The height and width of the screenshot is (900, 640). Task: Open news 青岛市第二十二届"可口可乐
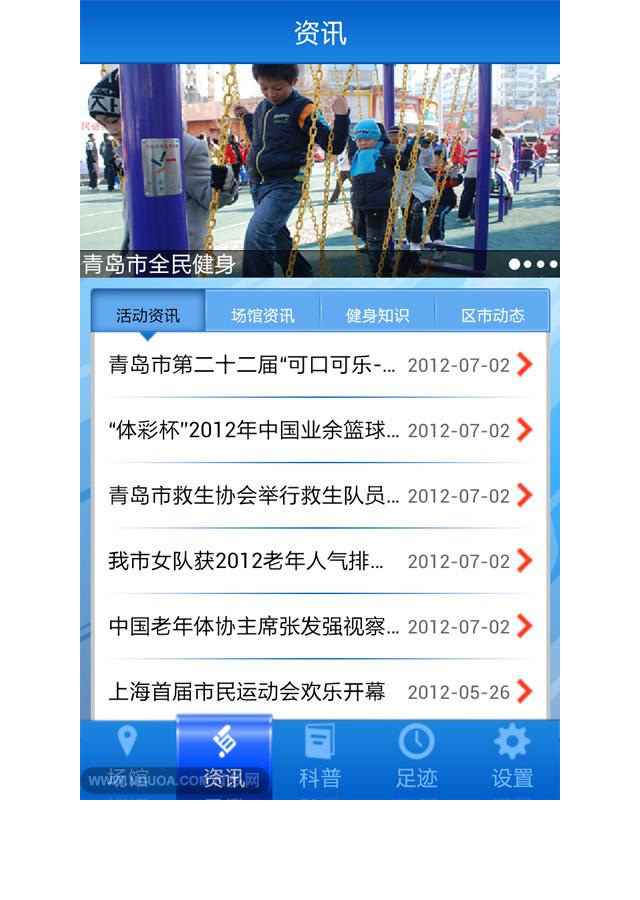[320, 365]
